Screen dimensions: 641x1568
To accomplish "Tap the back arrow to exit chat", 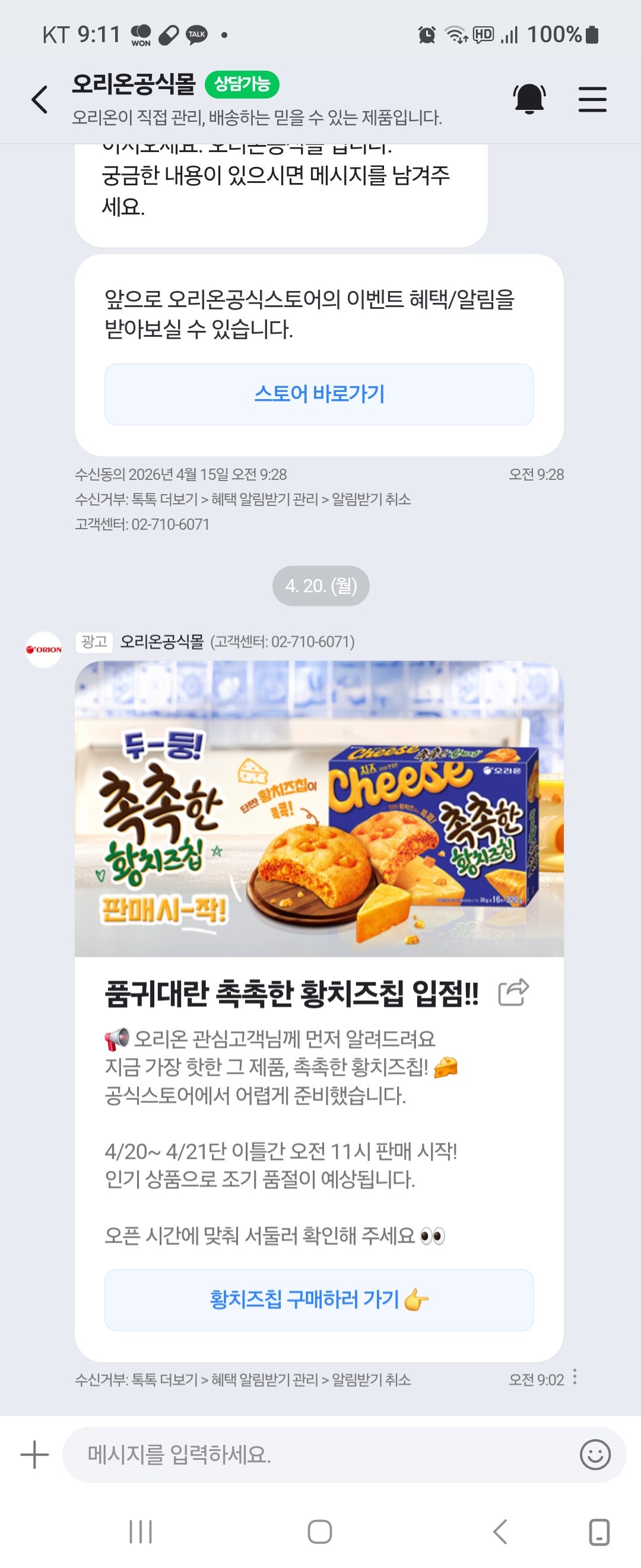I will [x=39, y=99].
